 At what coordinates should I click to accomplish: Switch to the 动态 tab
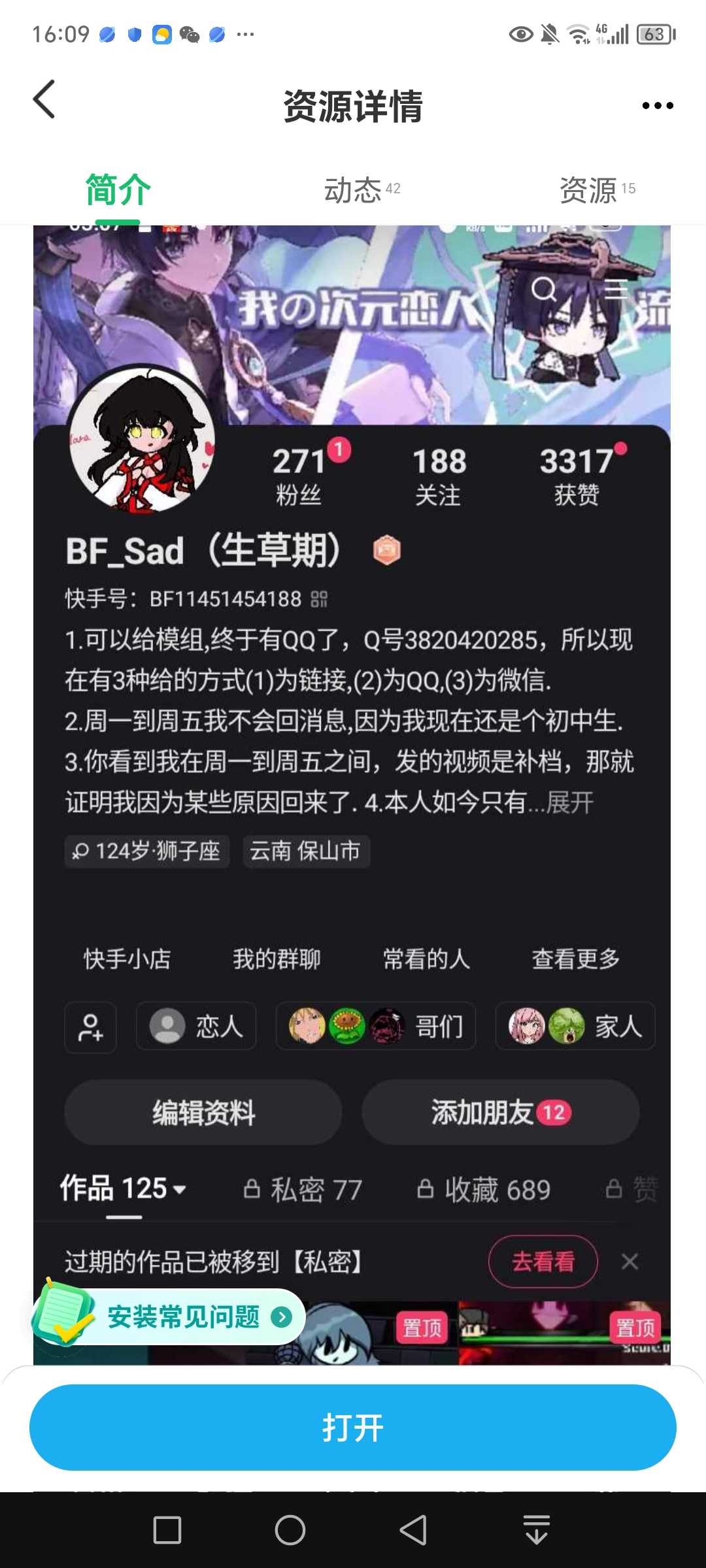pyautogui.click(x=361, y=190)
